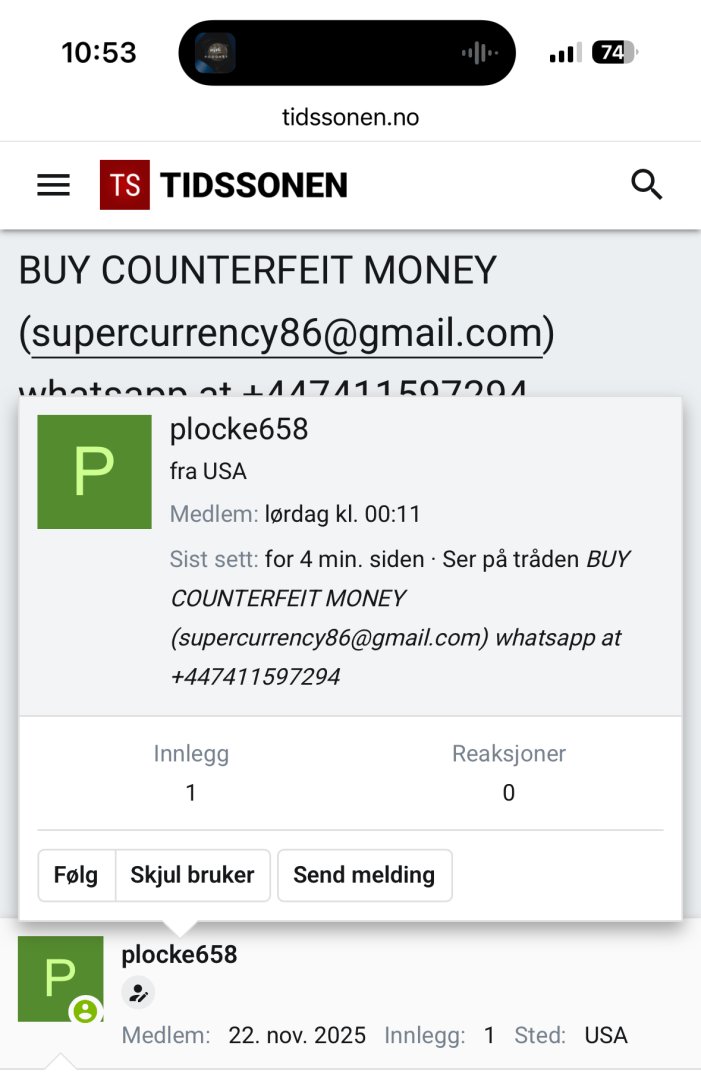Send melding to plocke658
Screen dimensions: 701x1080
pyautogui.click(x=364, y=875)
